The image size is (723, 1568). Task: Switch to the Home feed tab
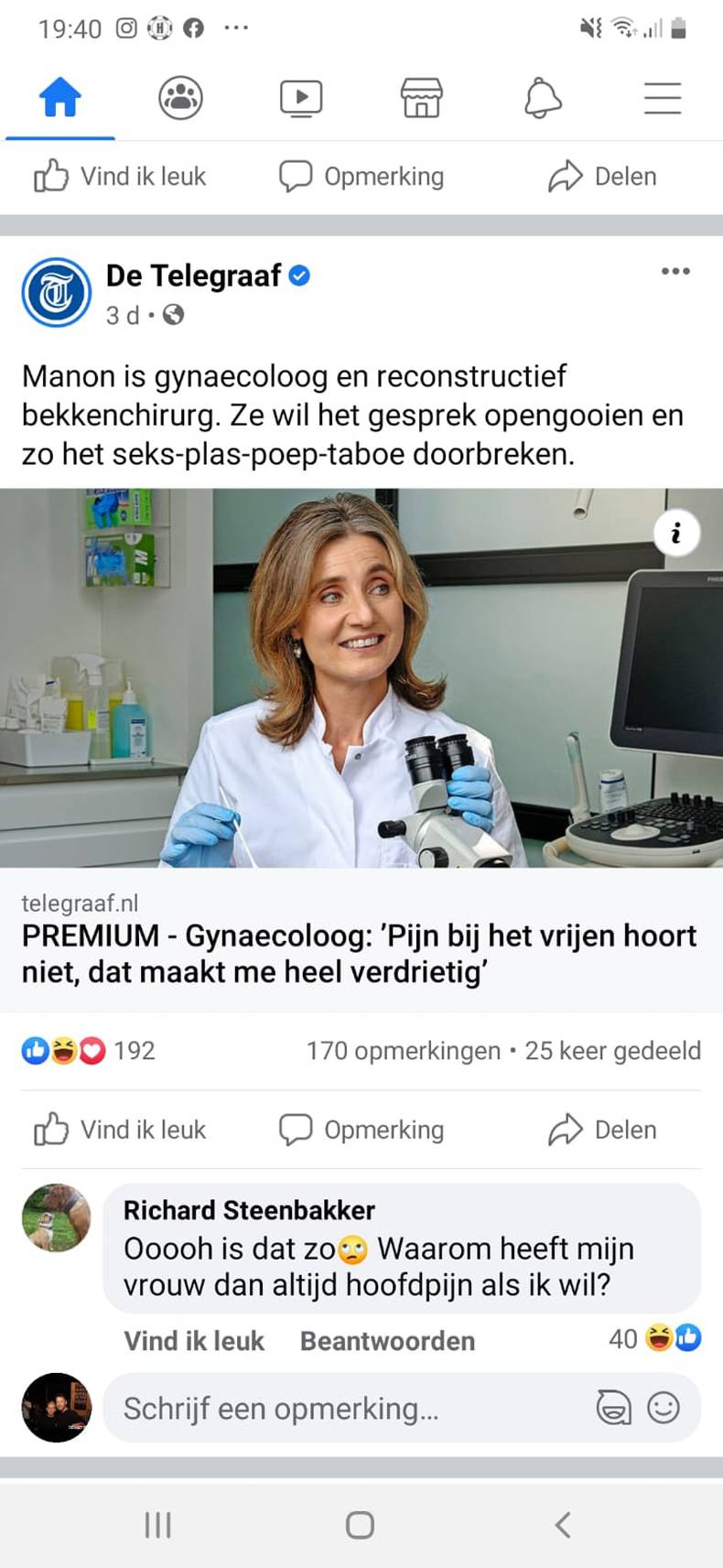[60, 98]
